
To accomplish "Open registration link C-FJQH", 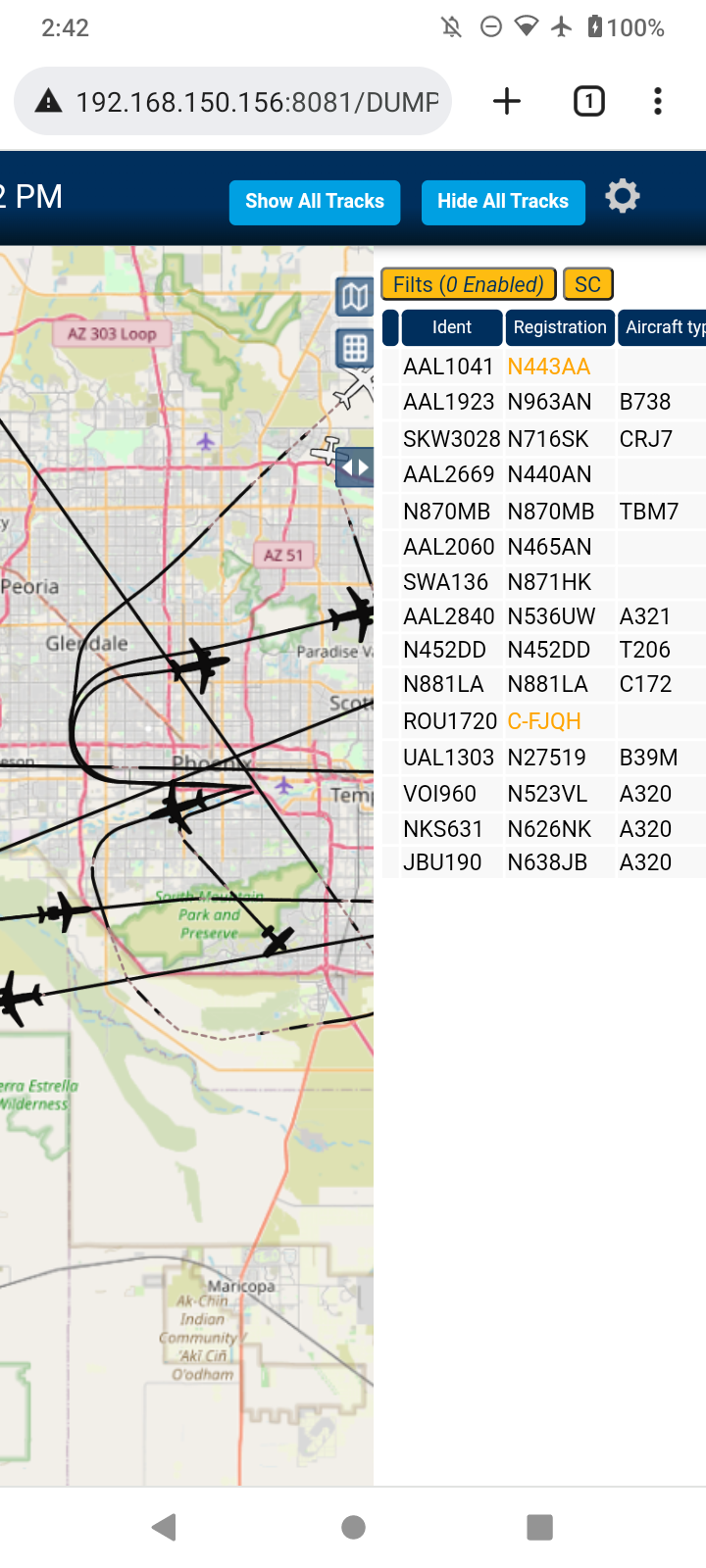I will click(x=544, y=721).
